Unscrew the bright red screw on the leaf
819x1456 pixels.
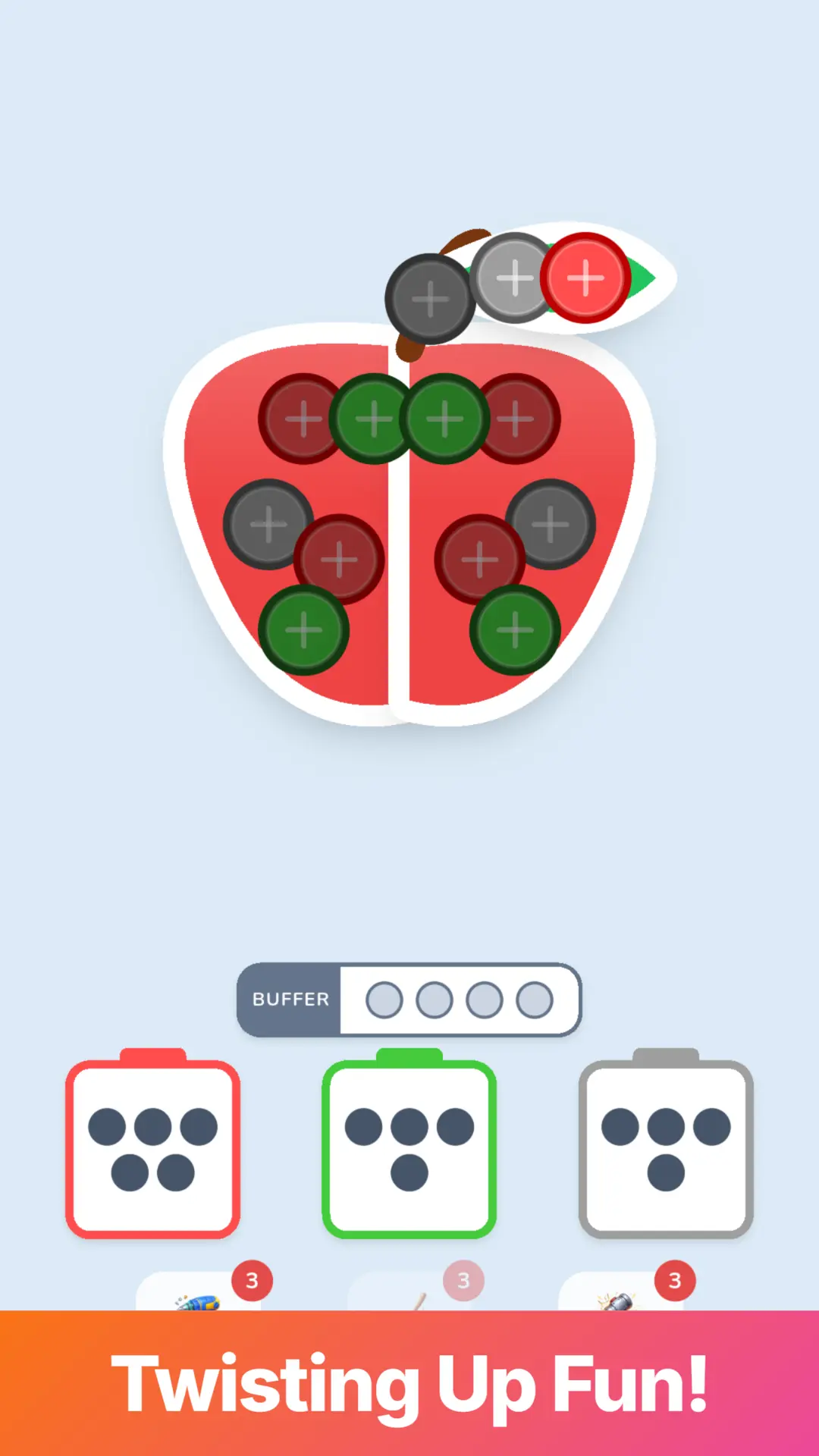coord(585,278)
